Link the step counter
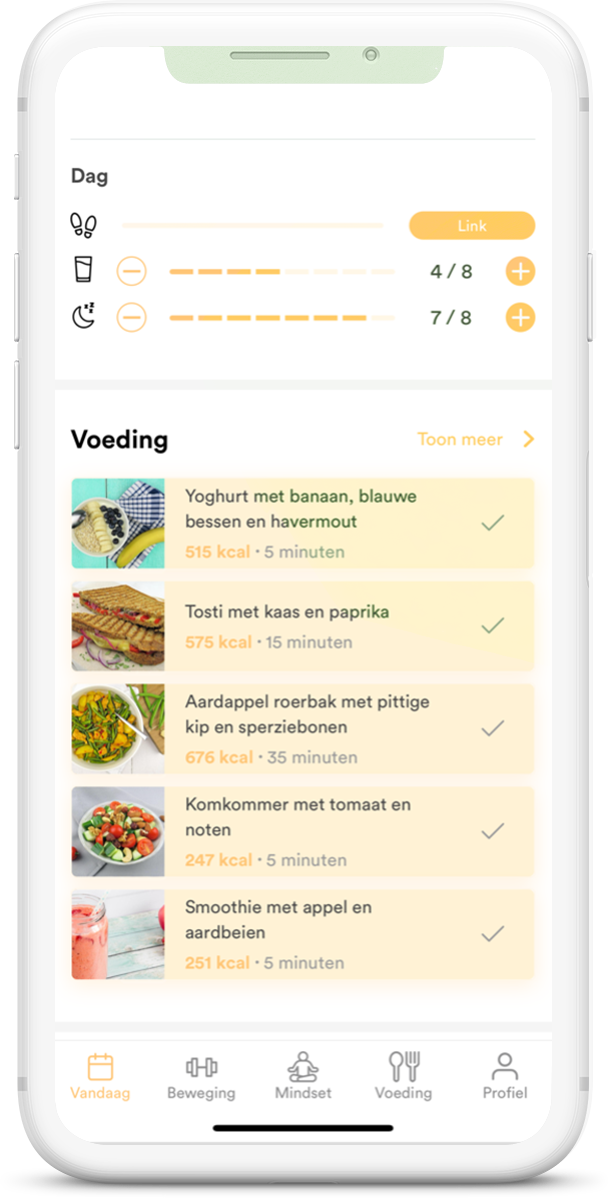The height and width of the screenshot is (1198, 610). tap(471, 226)
